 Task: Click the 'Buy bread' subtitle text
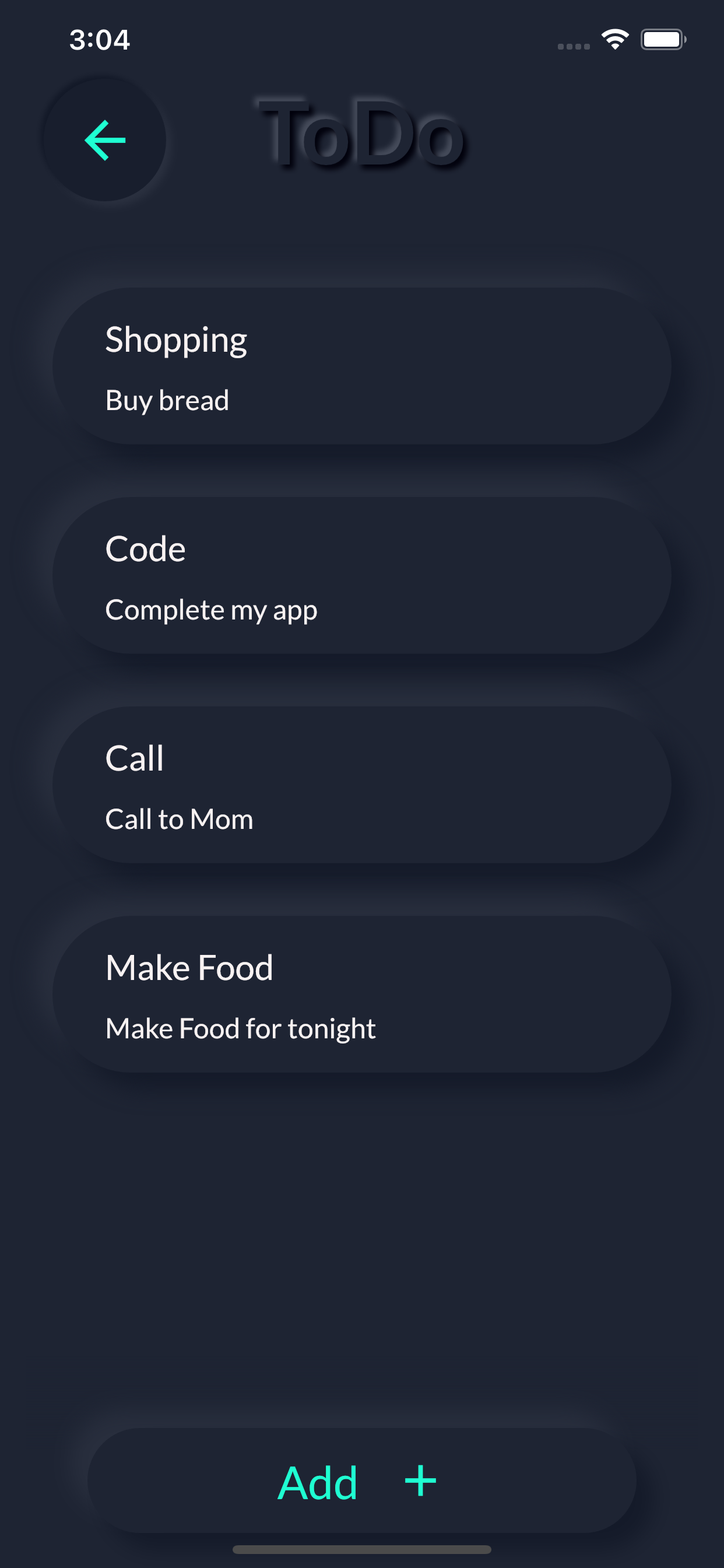coord(166,401)
